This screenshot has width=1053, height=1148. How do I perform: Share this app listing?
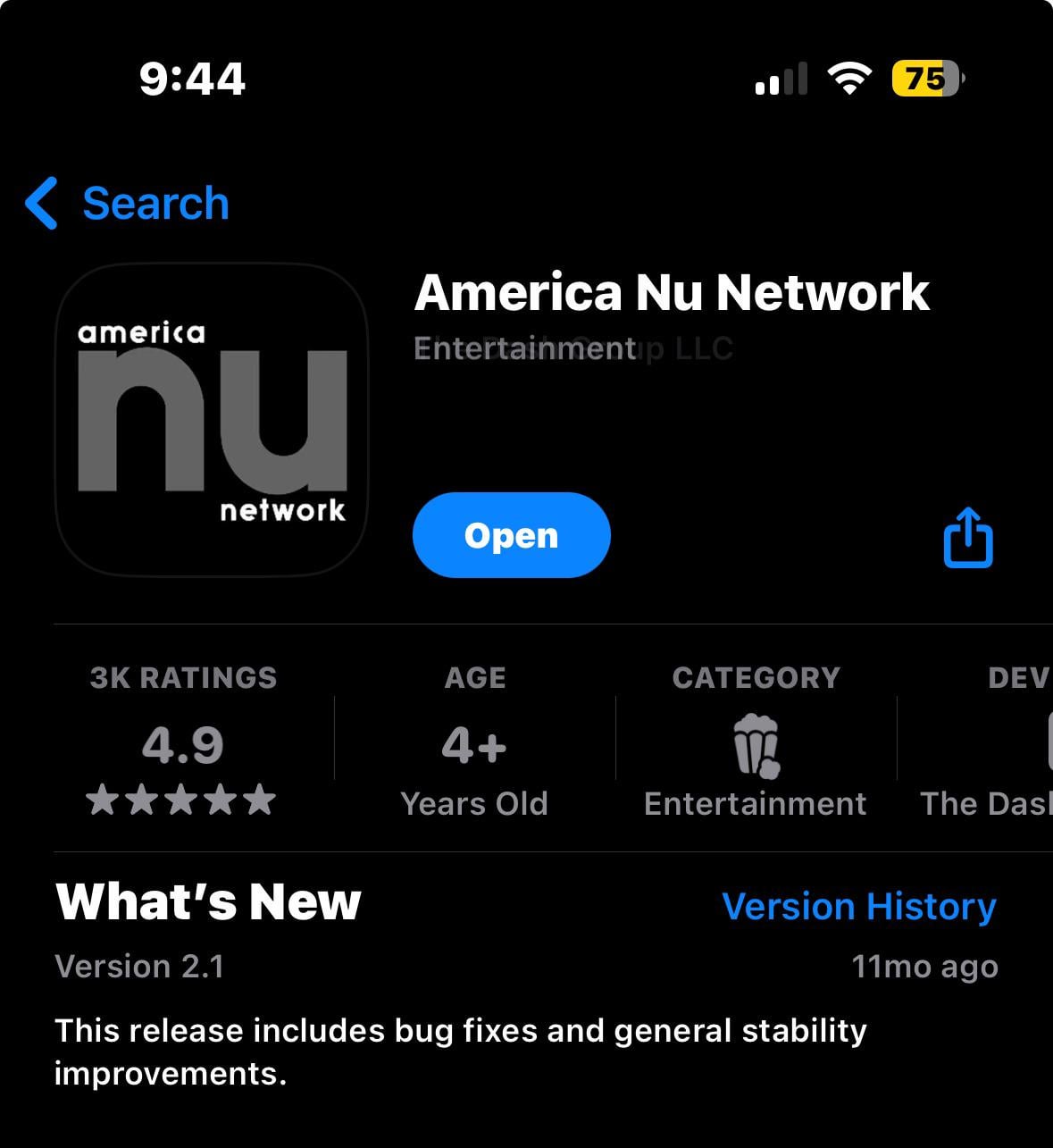[x=968, y=537]
